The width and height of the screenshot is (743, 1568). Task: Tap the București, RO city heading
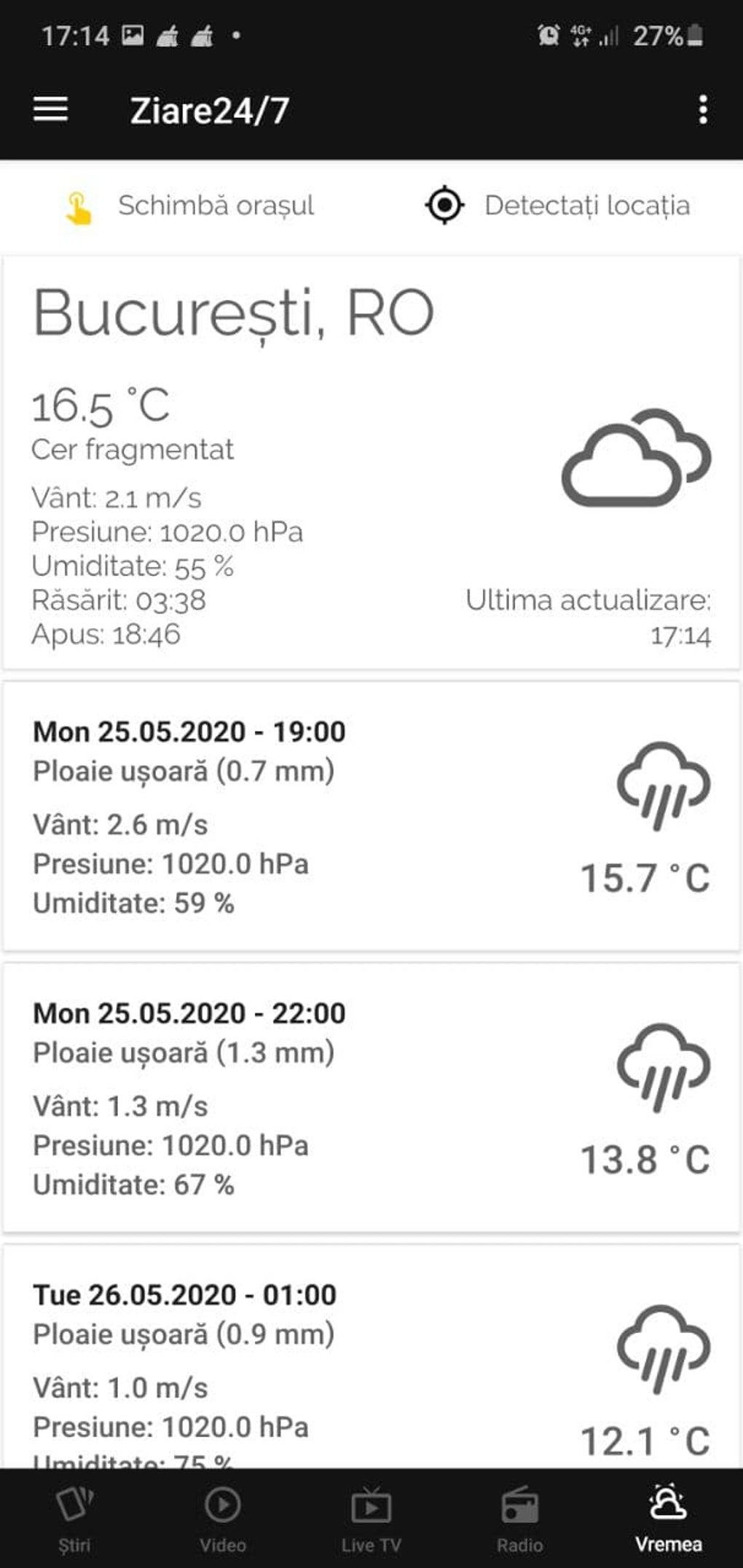pyautogui.click(x=231, y=312)
